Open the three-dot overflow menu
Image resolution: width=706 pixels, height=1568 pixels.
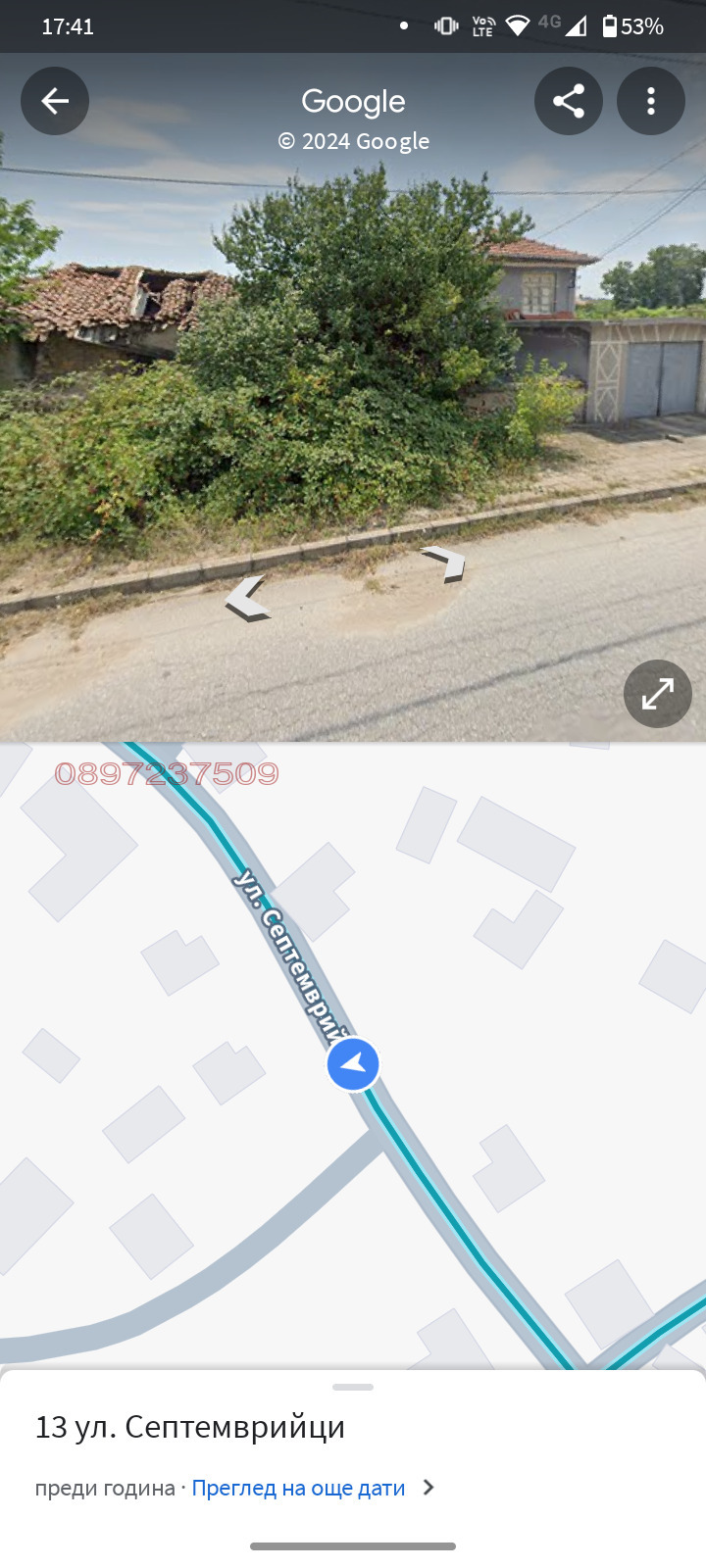651,101
